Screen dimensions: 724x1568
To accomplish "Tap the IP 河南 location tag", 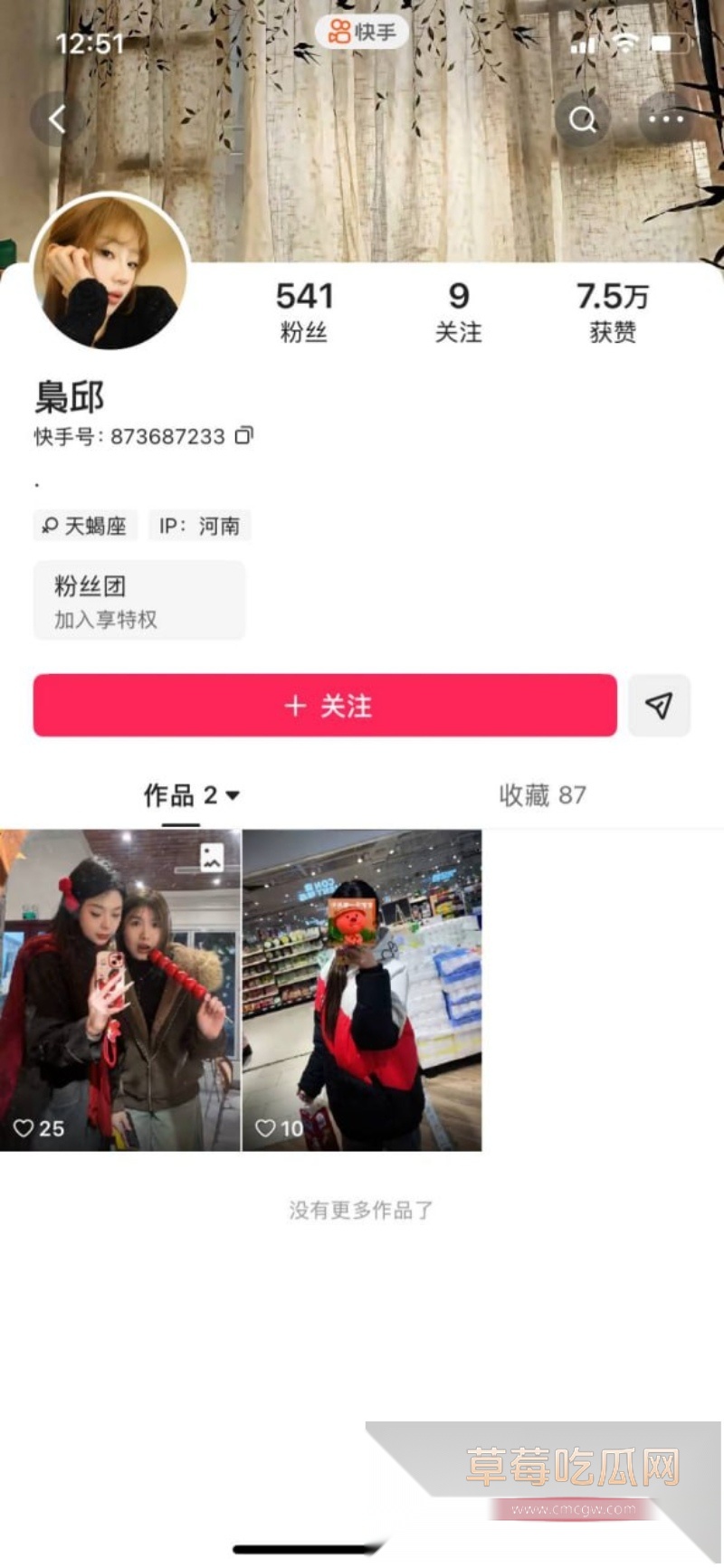I will [198, 526].
